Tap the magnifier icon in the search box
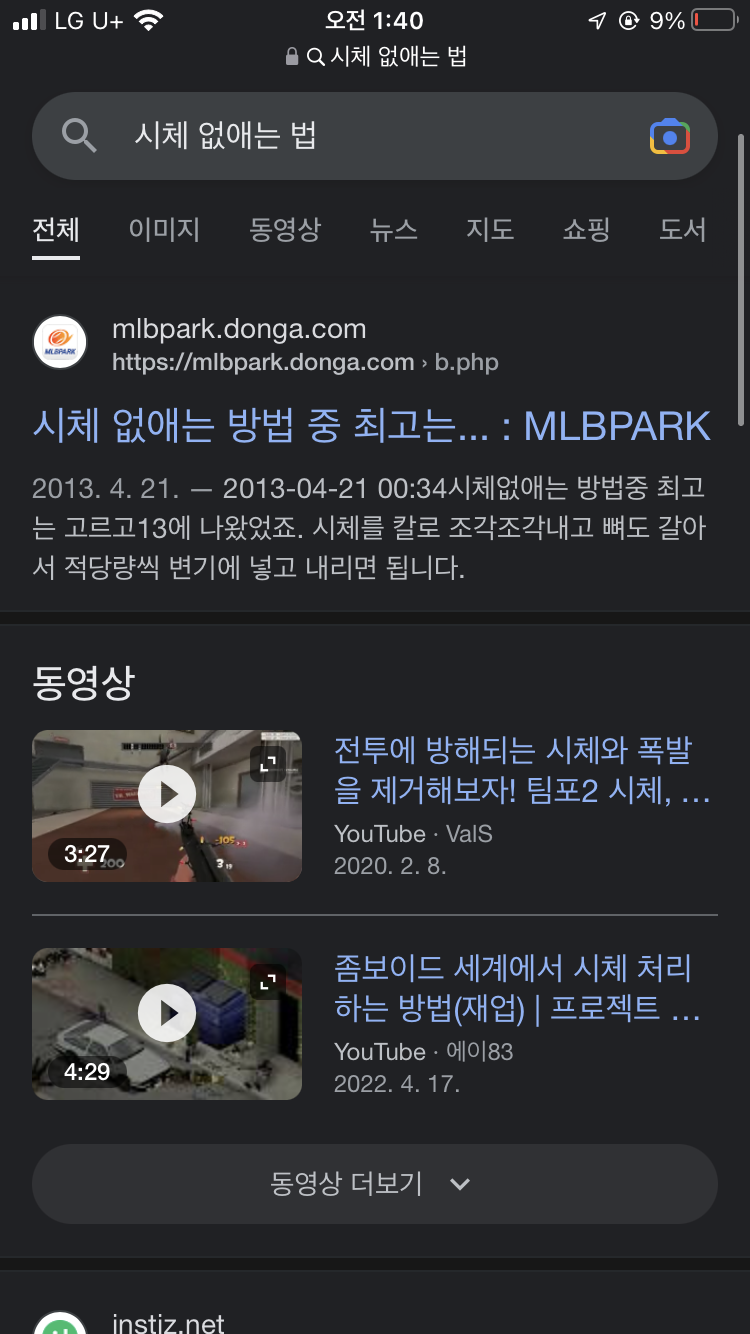 (x=79, y=136)
